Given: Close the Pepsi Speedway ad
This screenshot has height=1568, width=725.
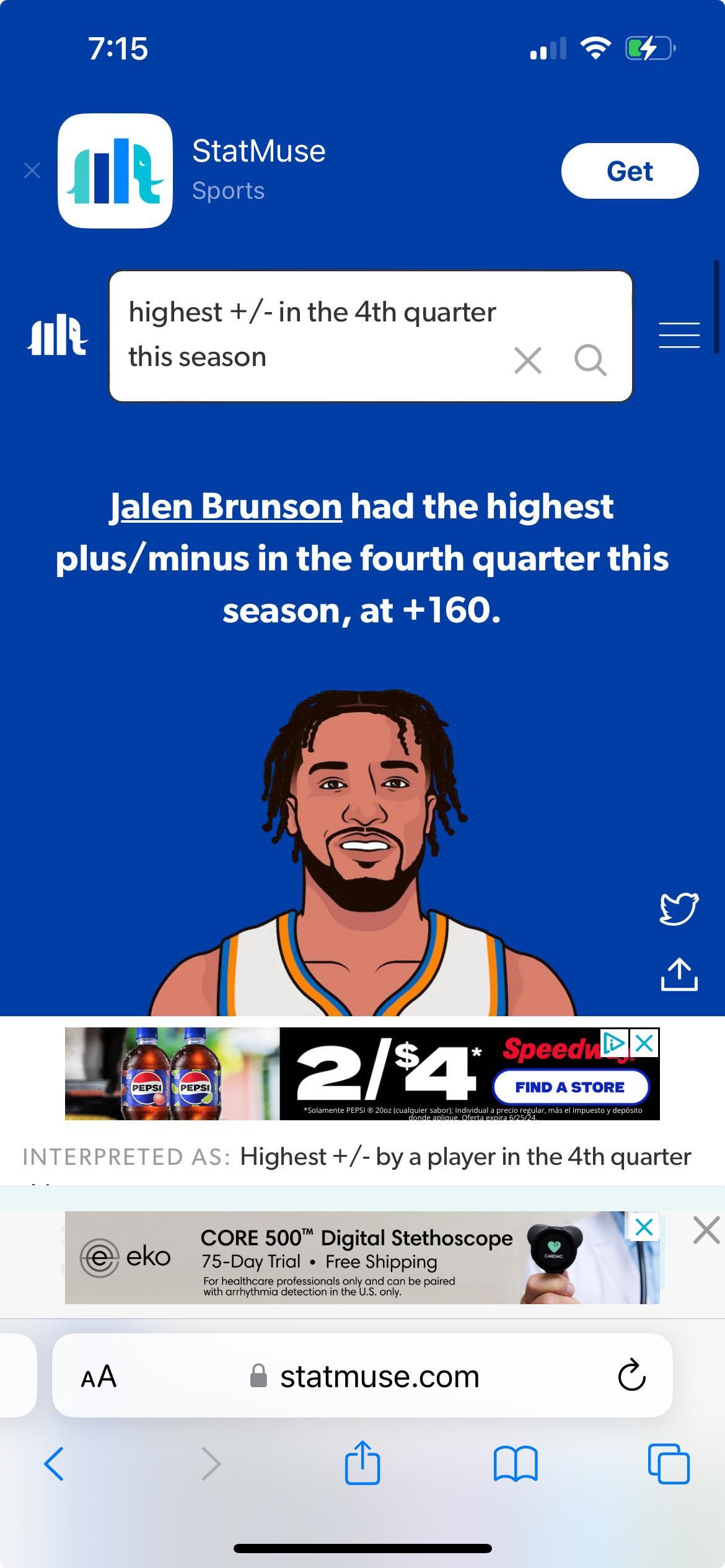Looking at the screenshot, I should point(645,1043).
